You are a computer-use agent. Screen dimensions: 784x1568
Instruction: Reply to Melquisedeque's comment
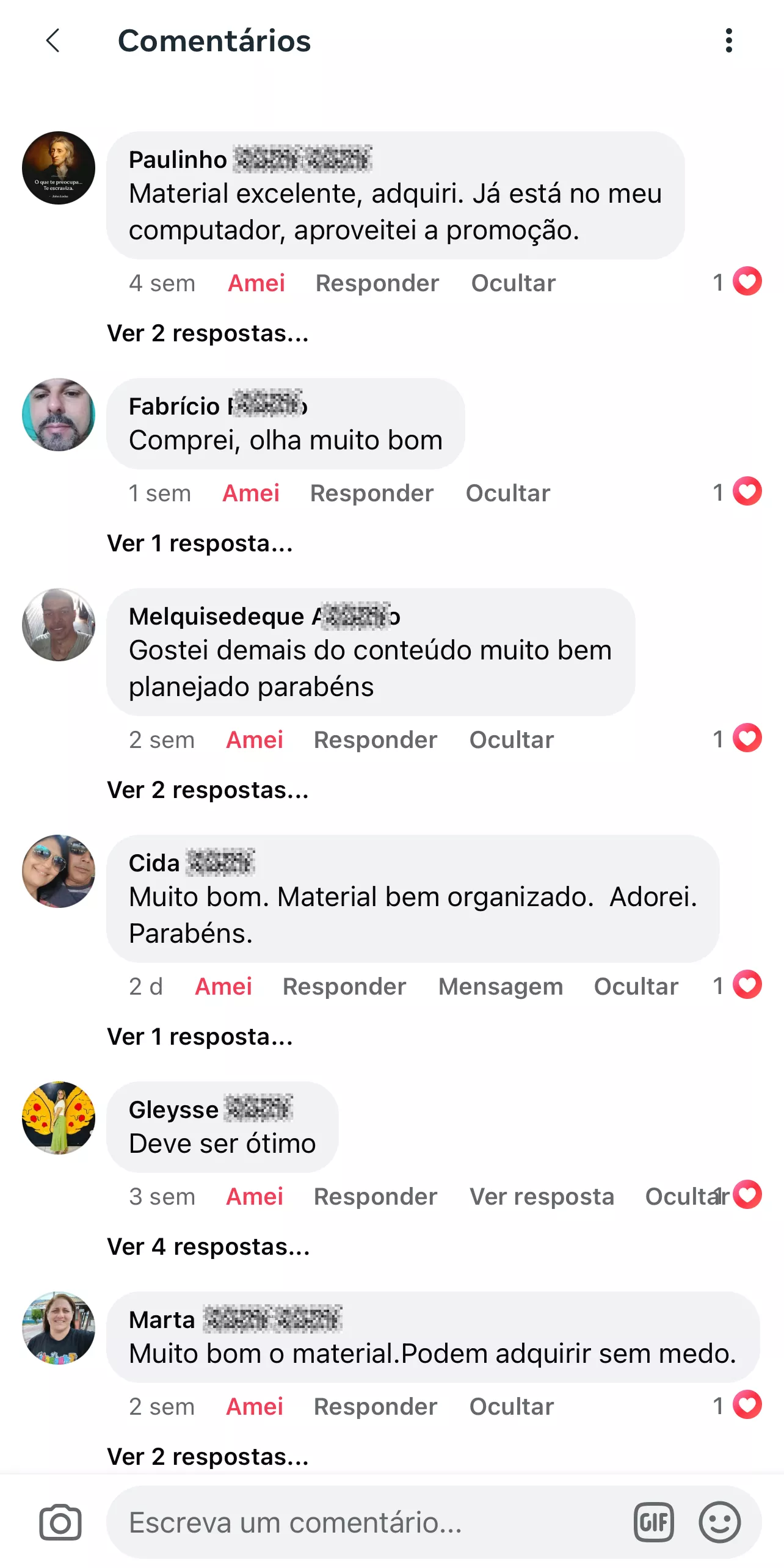375,740
